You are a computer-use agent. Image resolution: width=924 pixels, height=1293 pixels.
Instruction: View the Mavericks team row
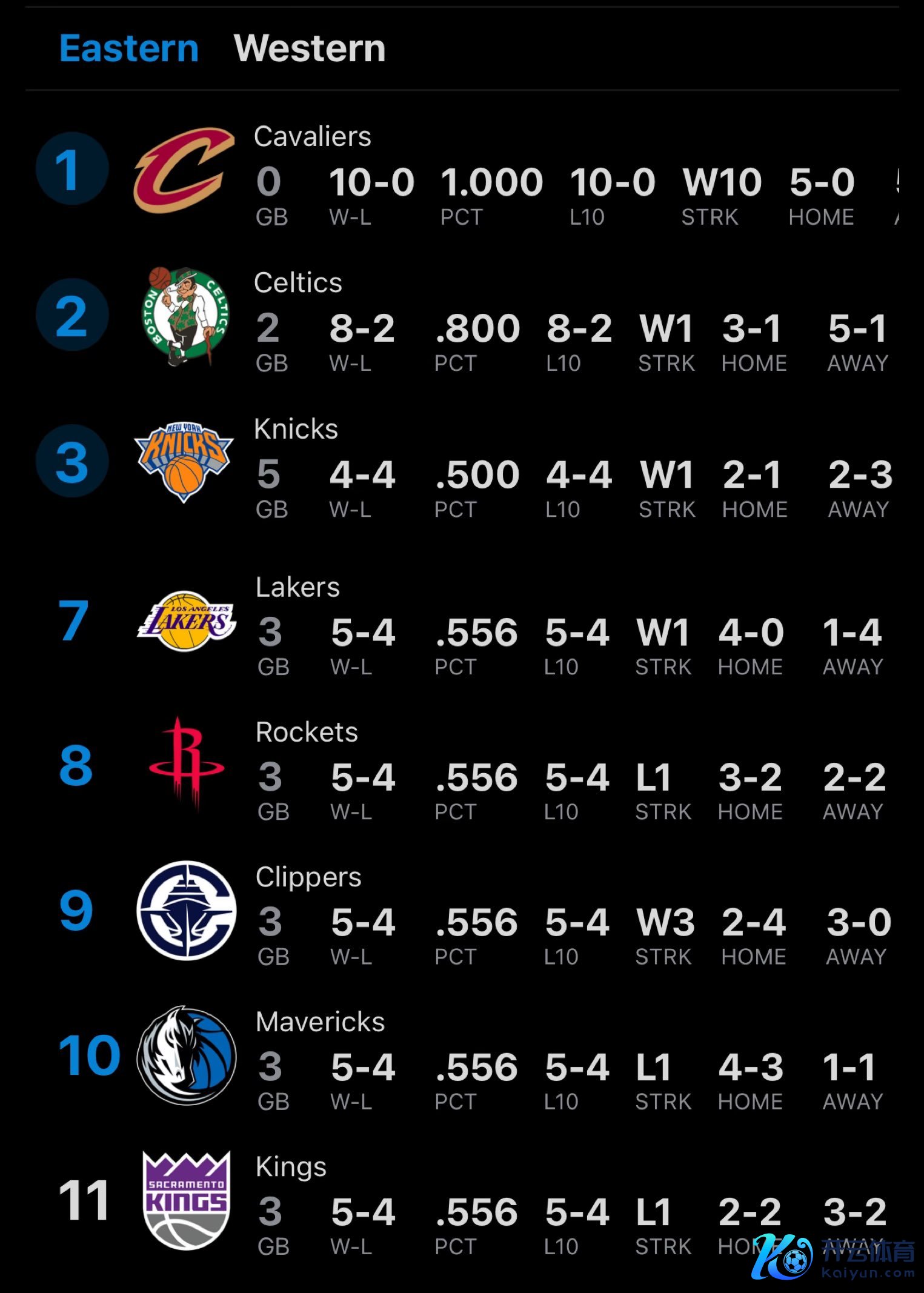320,1022
